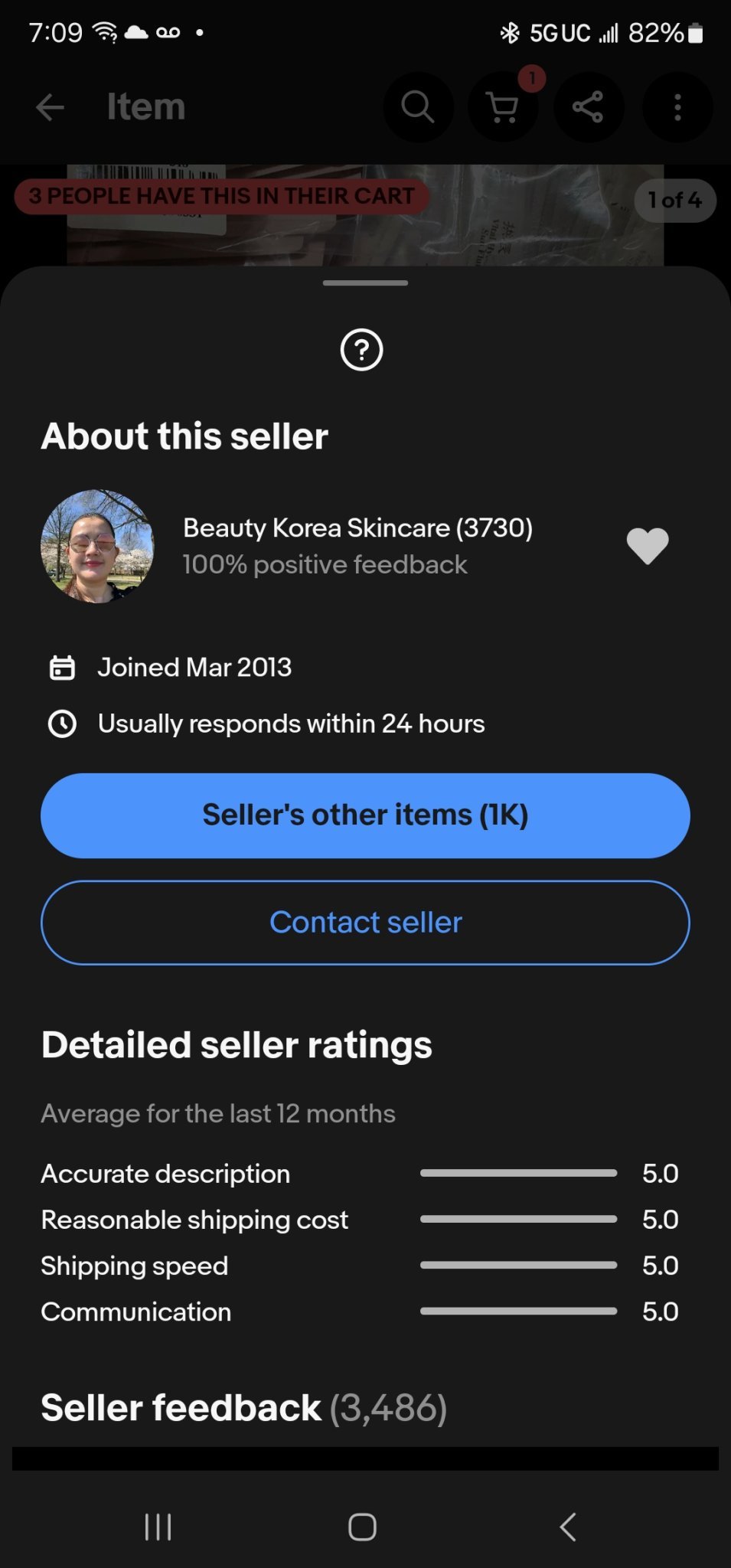
Task: Open the shopping cart
Action: [x=503, y=107]
